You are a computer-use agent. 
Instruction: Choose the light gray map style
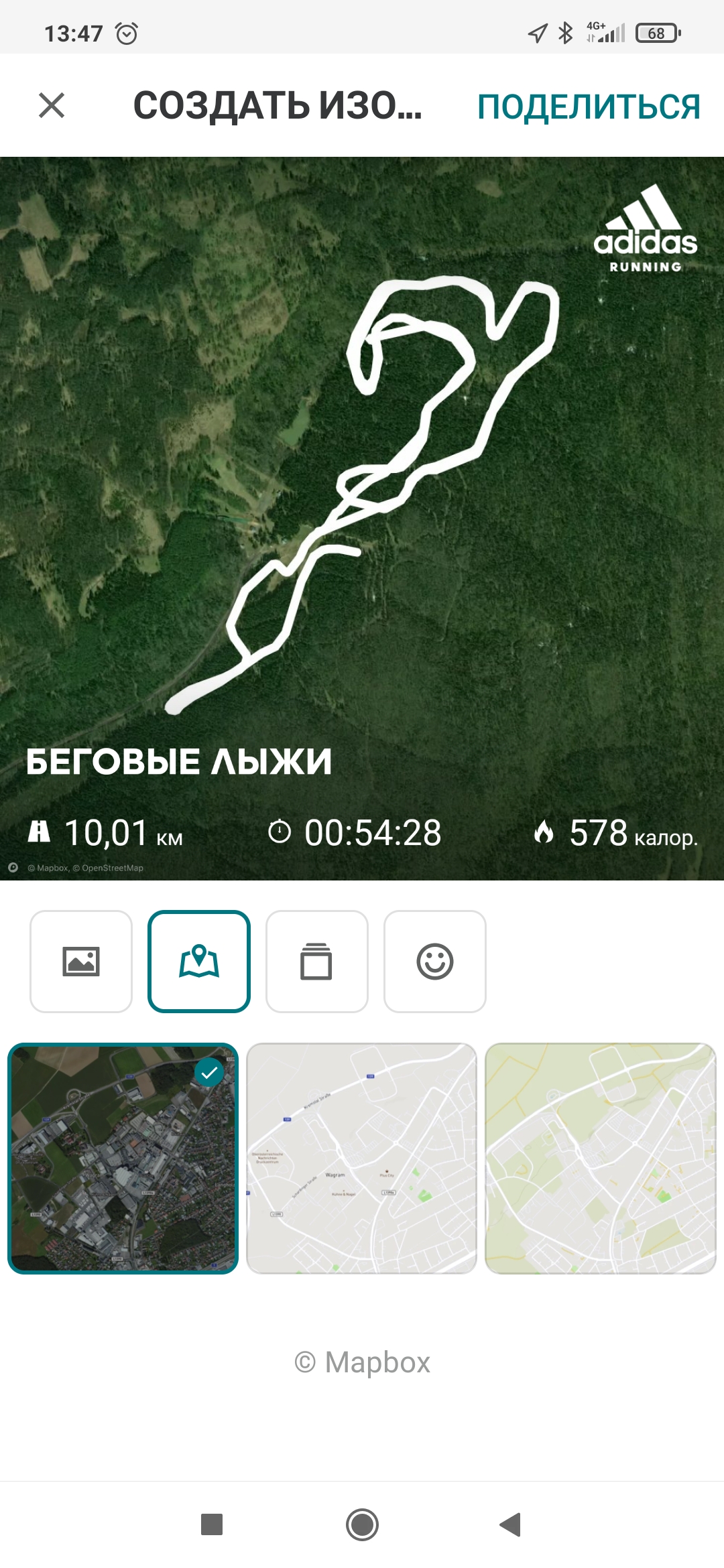click(361, 1159)
